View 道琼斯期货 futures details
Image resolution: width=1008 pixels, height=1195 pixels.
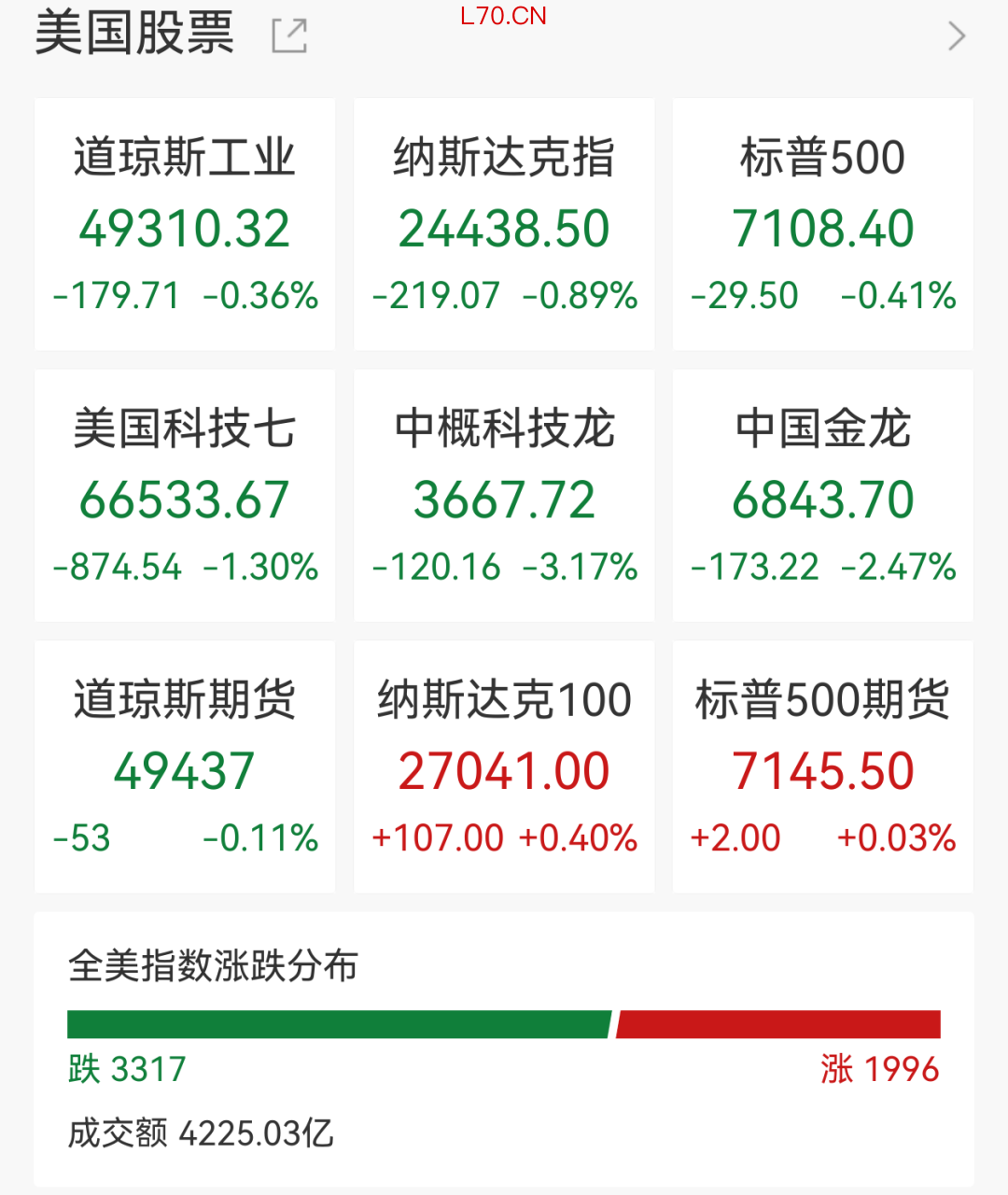pos(185,766)
